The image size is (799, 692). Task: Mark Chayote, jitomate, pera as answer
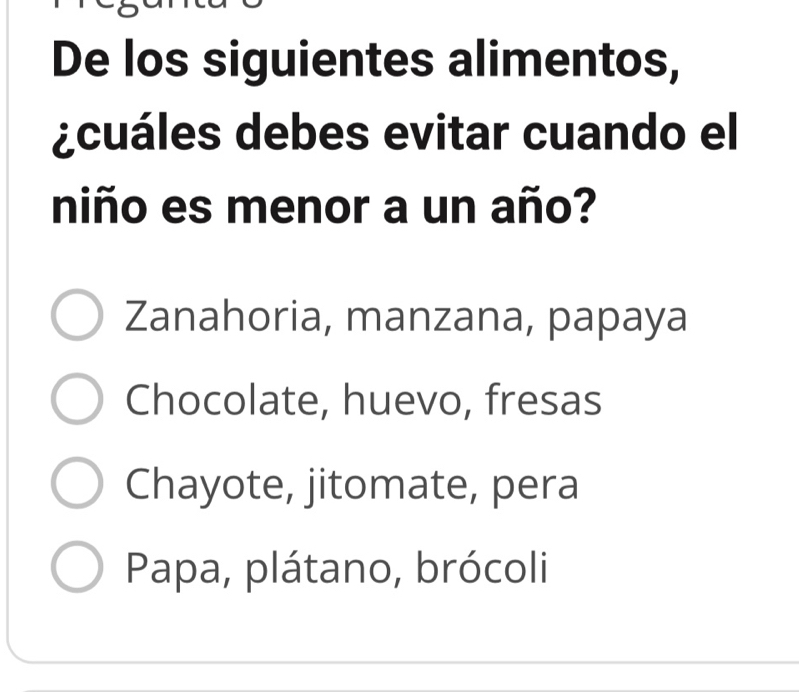coord(77,486)
